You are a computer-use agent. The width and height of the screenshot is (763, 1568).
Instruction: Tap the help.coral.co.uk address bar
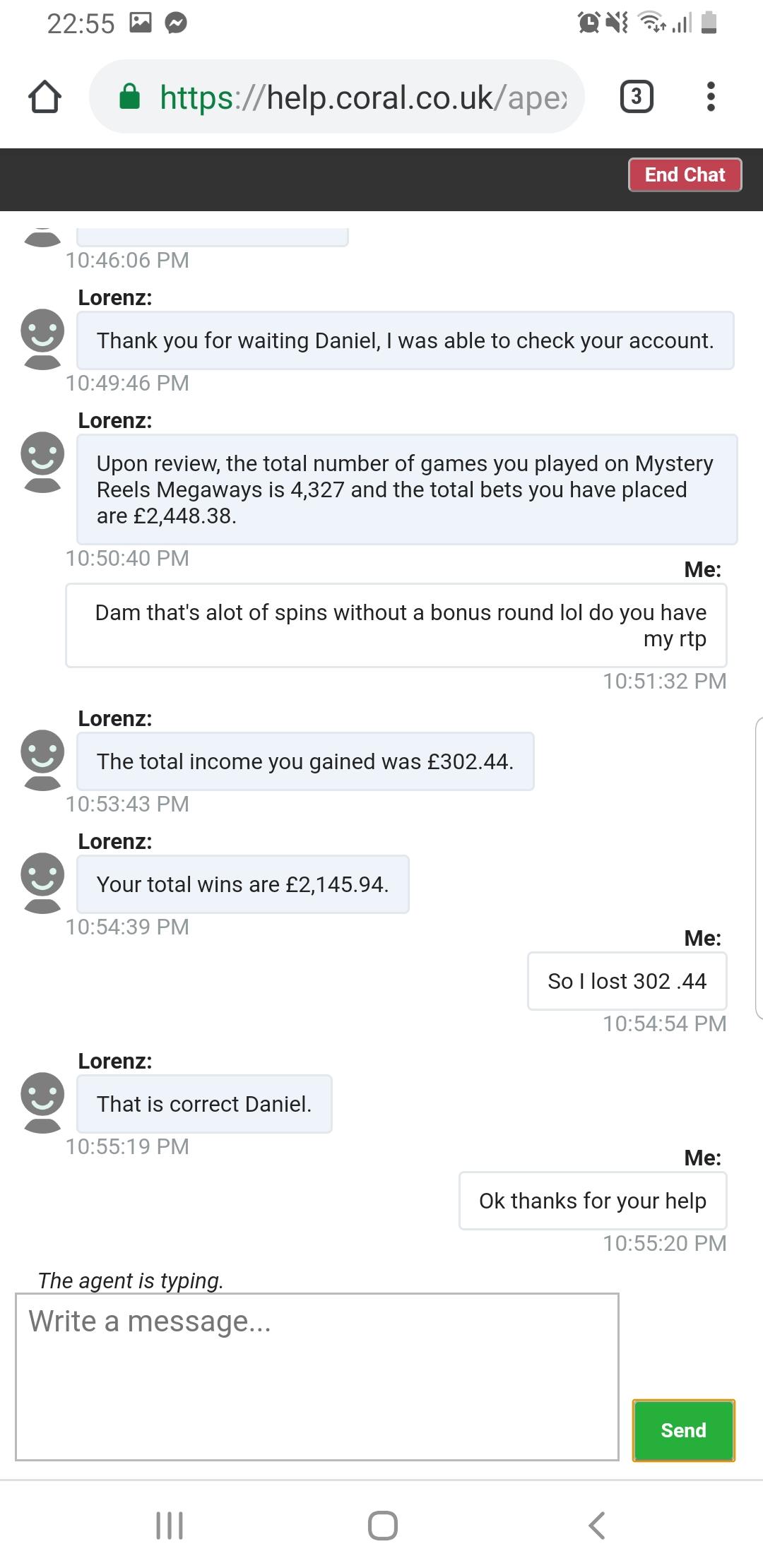pos(337,97)
